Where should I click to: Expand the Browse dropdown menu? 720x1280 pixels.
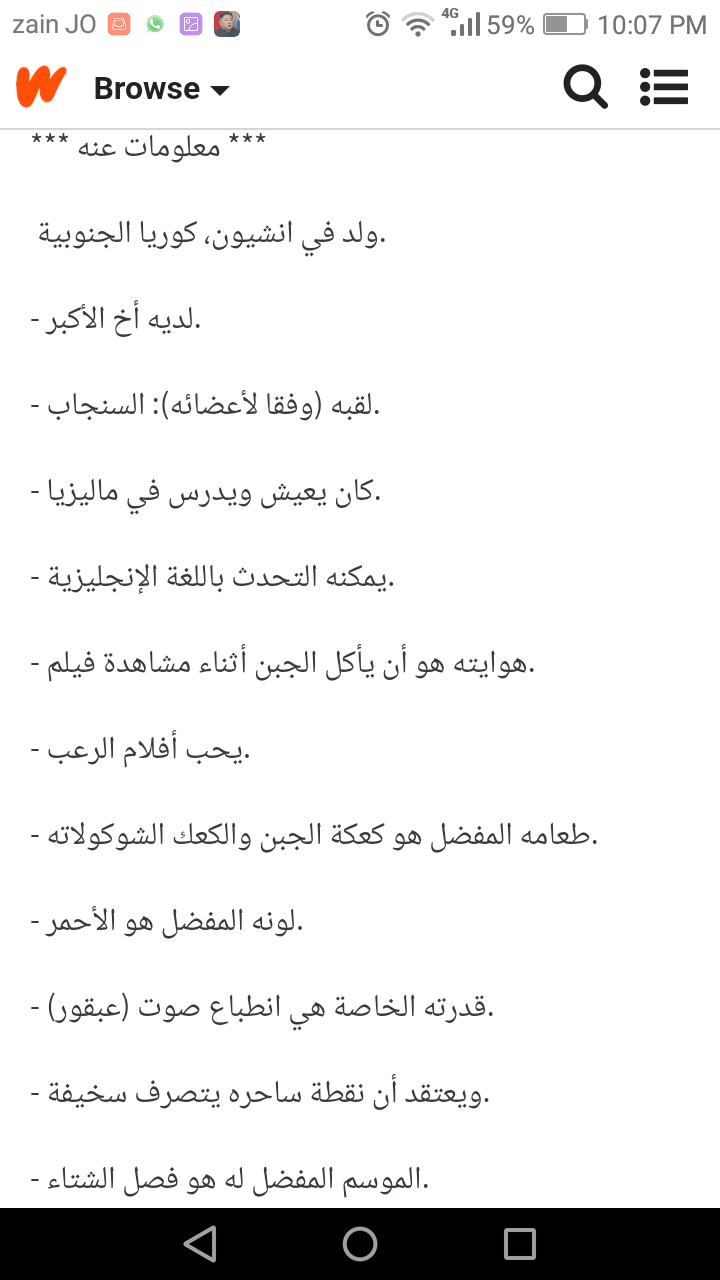(x=162, y=89)
